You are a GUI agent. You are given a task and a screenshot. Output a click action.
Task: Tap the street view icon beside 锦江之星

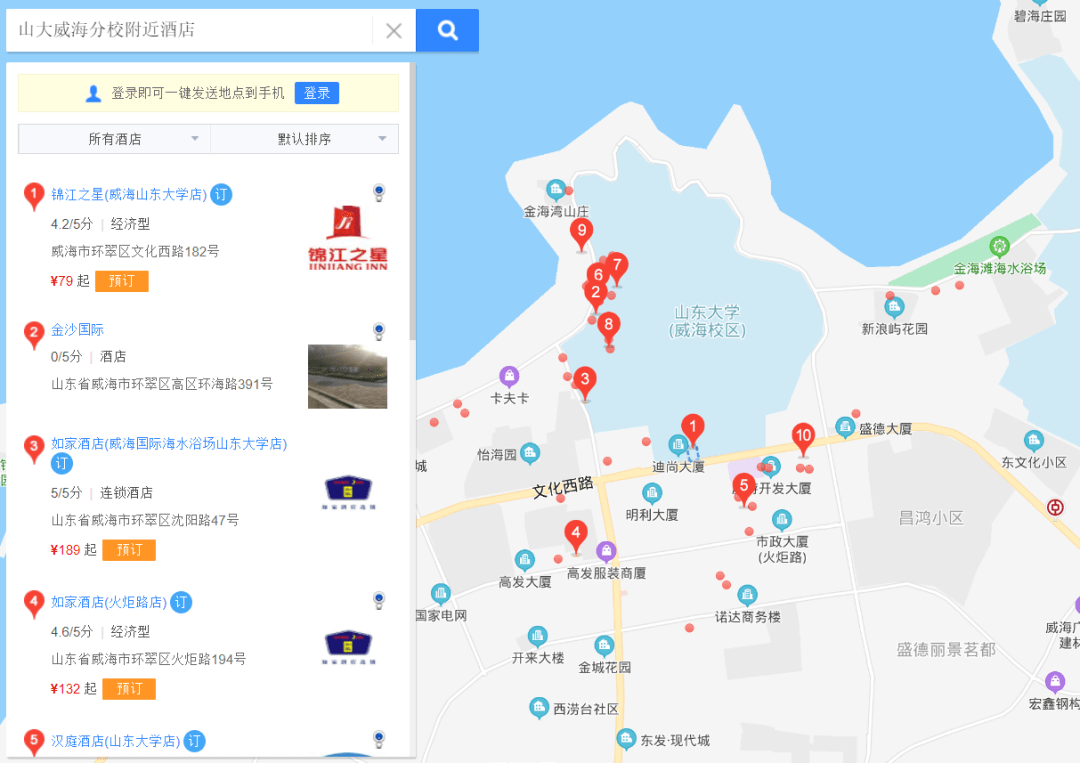pyautogui.click(x=379, y=192)
